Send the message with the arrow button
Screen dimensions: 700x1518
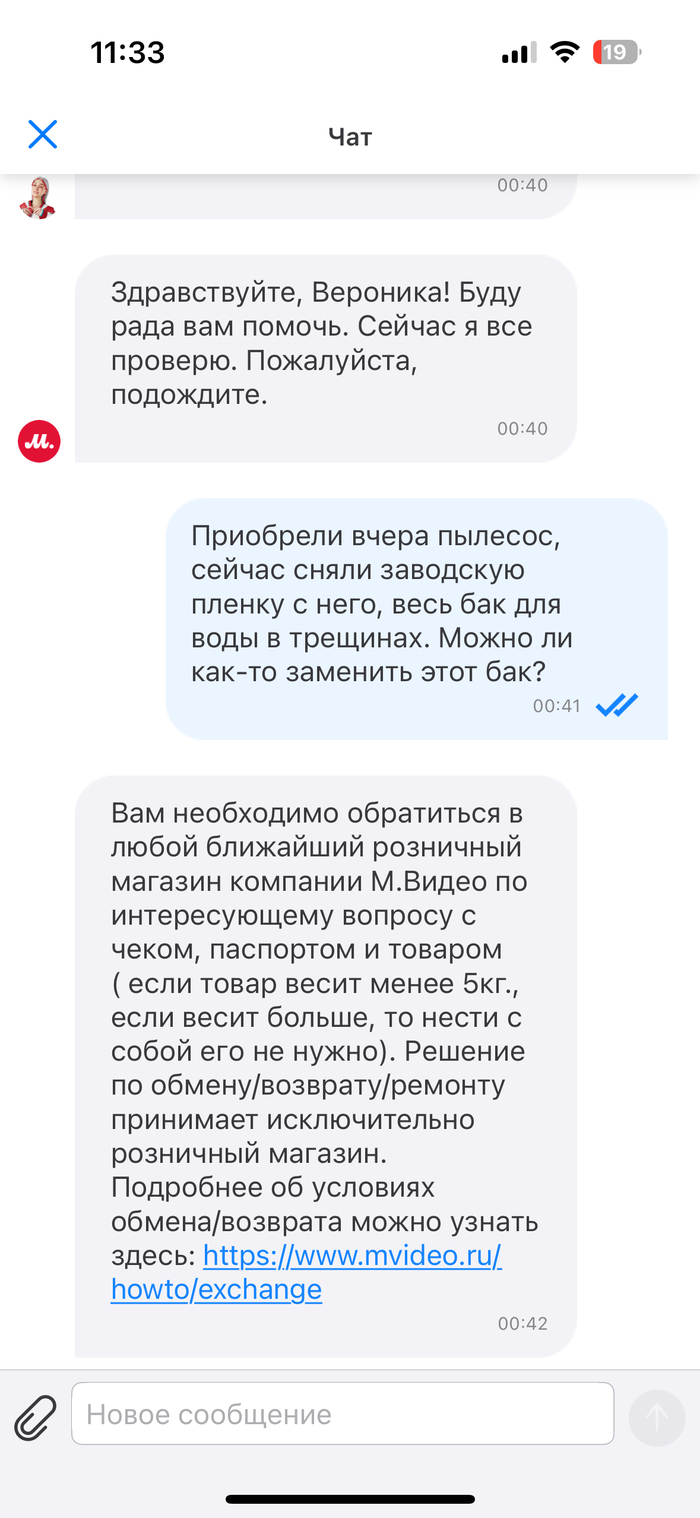coord(657,1417)
